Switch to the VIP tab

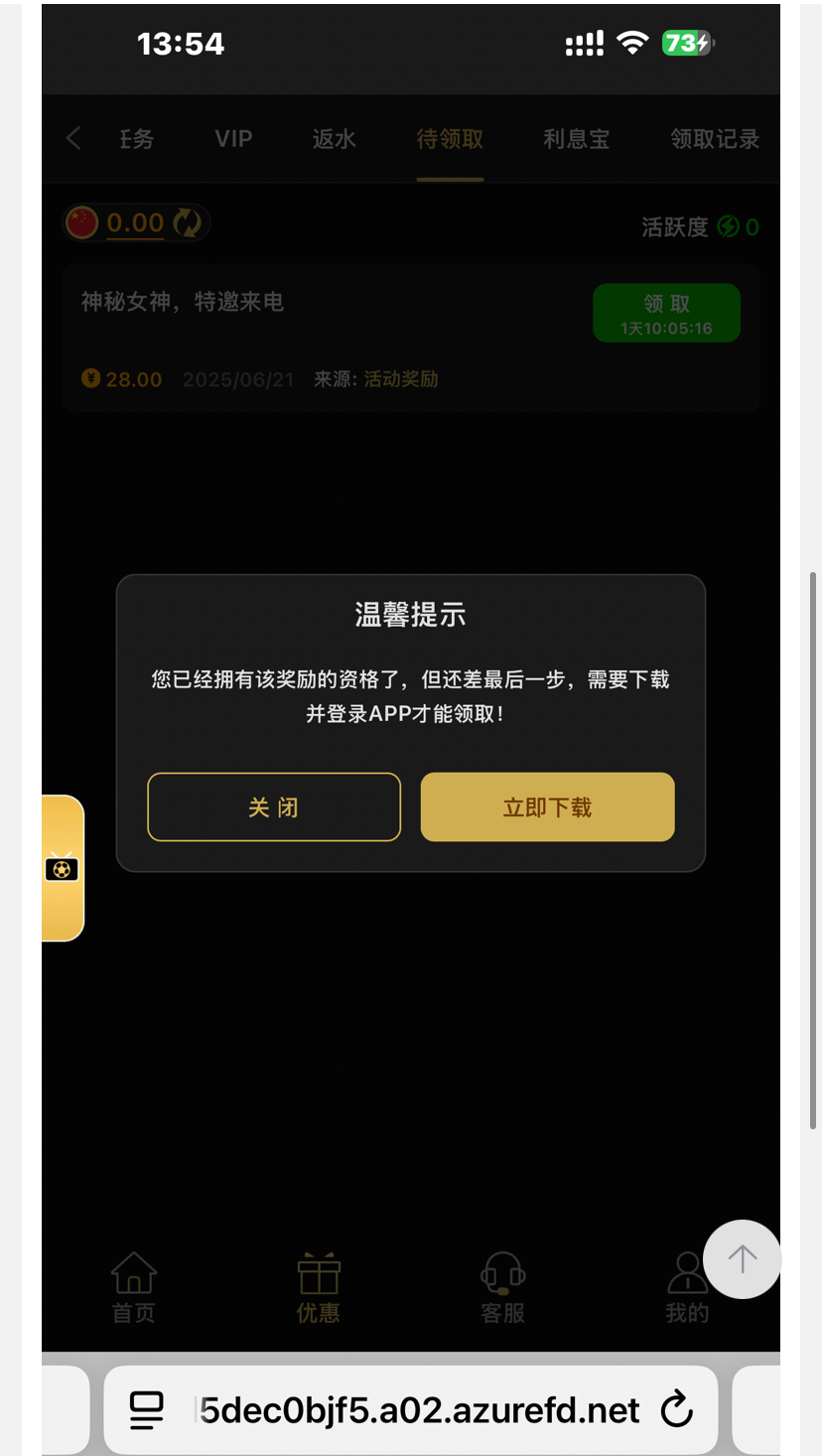tap(233, 139)
